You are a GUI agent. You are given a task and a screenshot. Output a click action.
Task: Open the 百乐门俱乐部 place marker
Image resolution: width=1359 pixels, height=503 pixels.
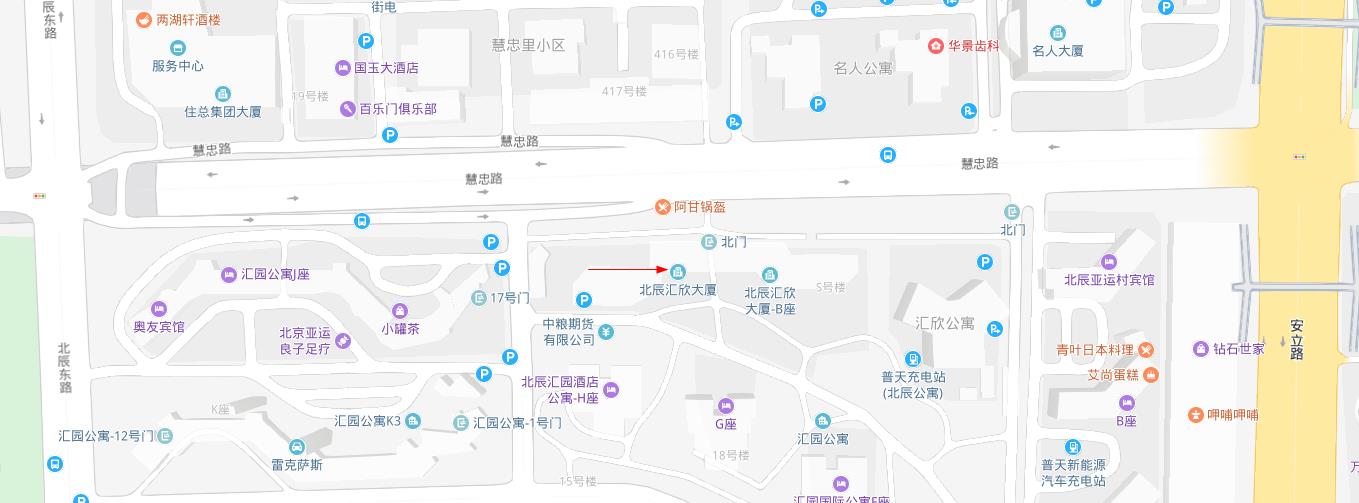[x=348, y=108]
